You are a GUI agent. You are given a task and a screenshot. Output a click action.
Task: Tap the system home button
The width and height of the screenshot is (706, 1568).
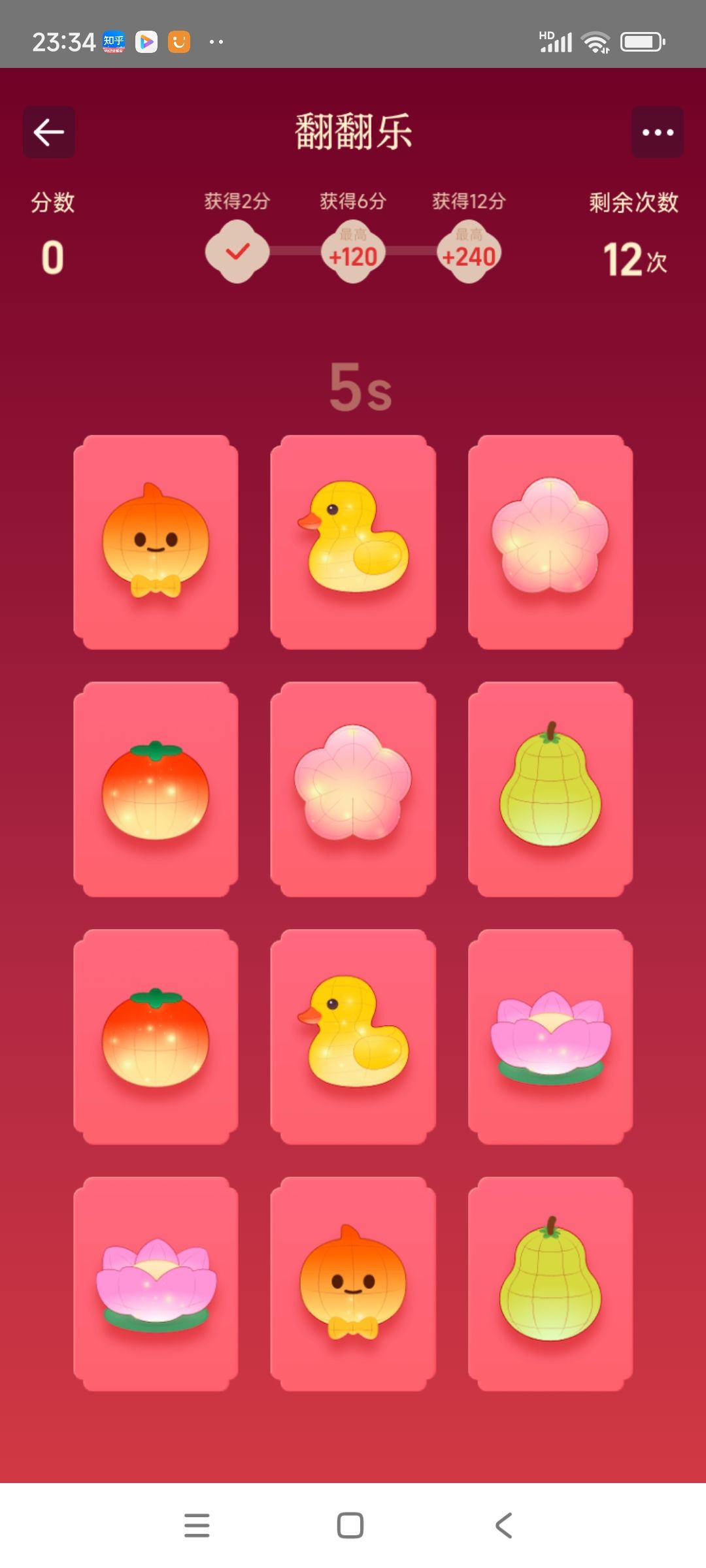[x=350, y=1526]
